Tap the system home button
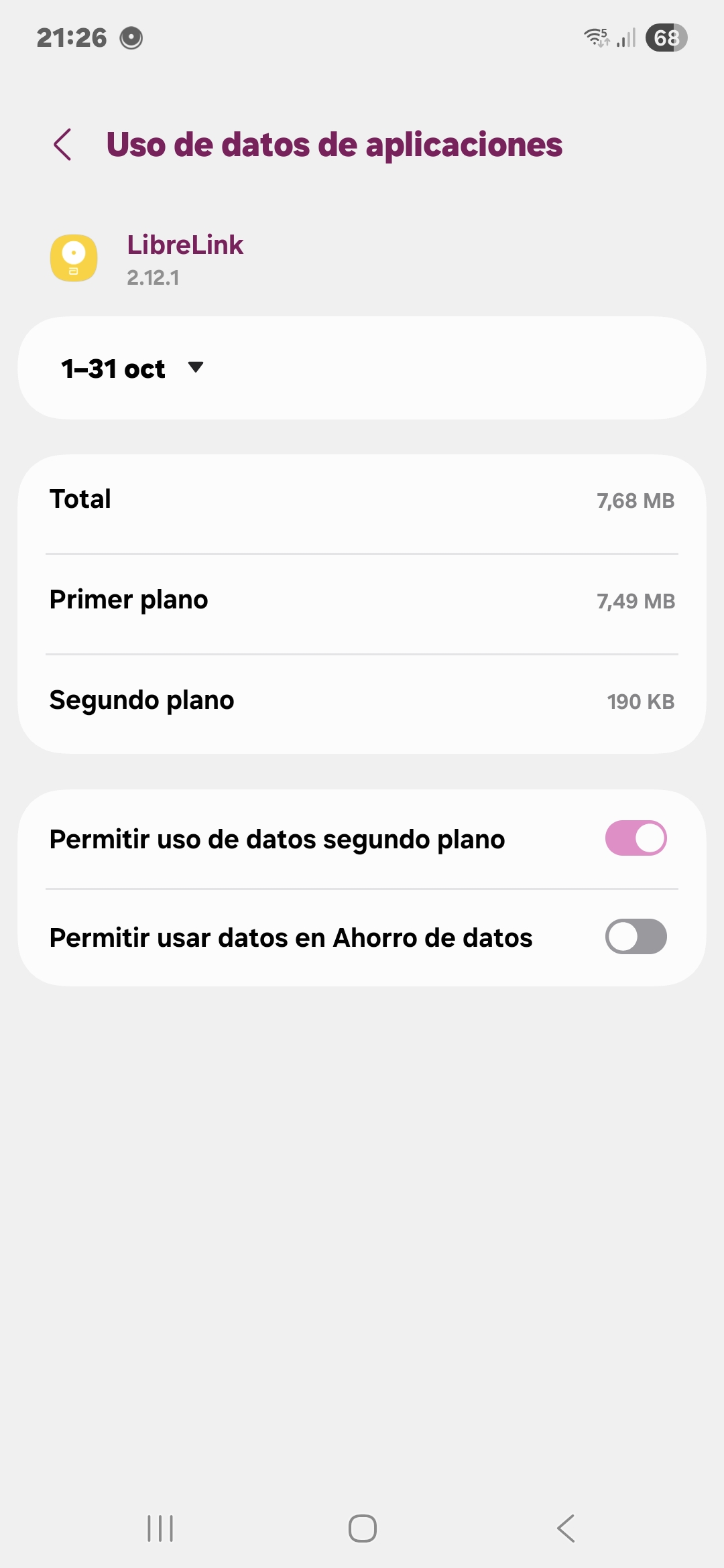724x1568 pixels. (363, 1528)
